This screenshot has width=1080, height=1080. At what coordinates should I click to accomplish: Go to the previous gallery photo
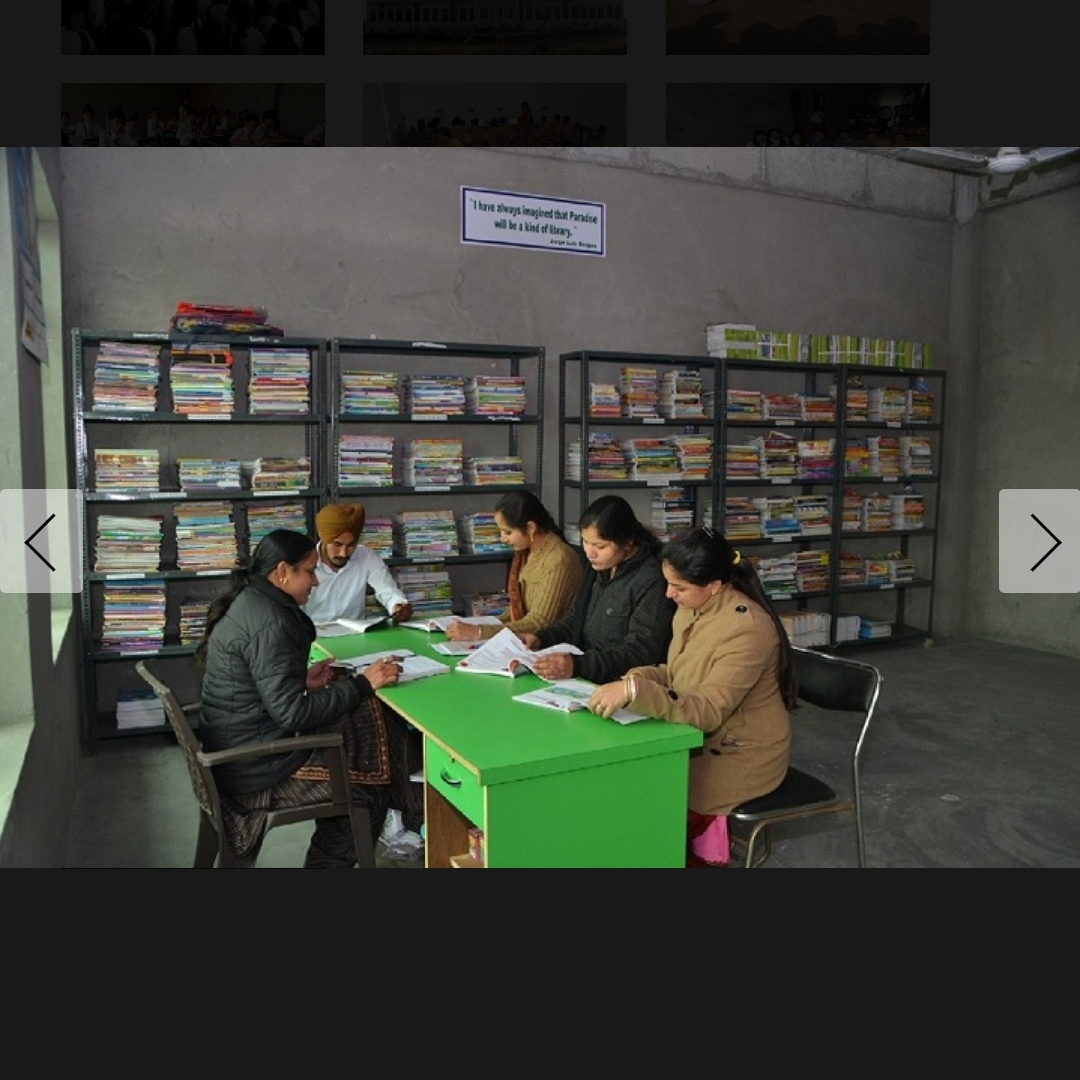(x=40, y=542)
